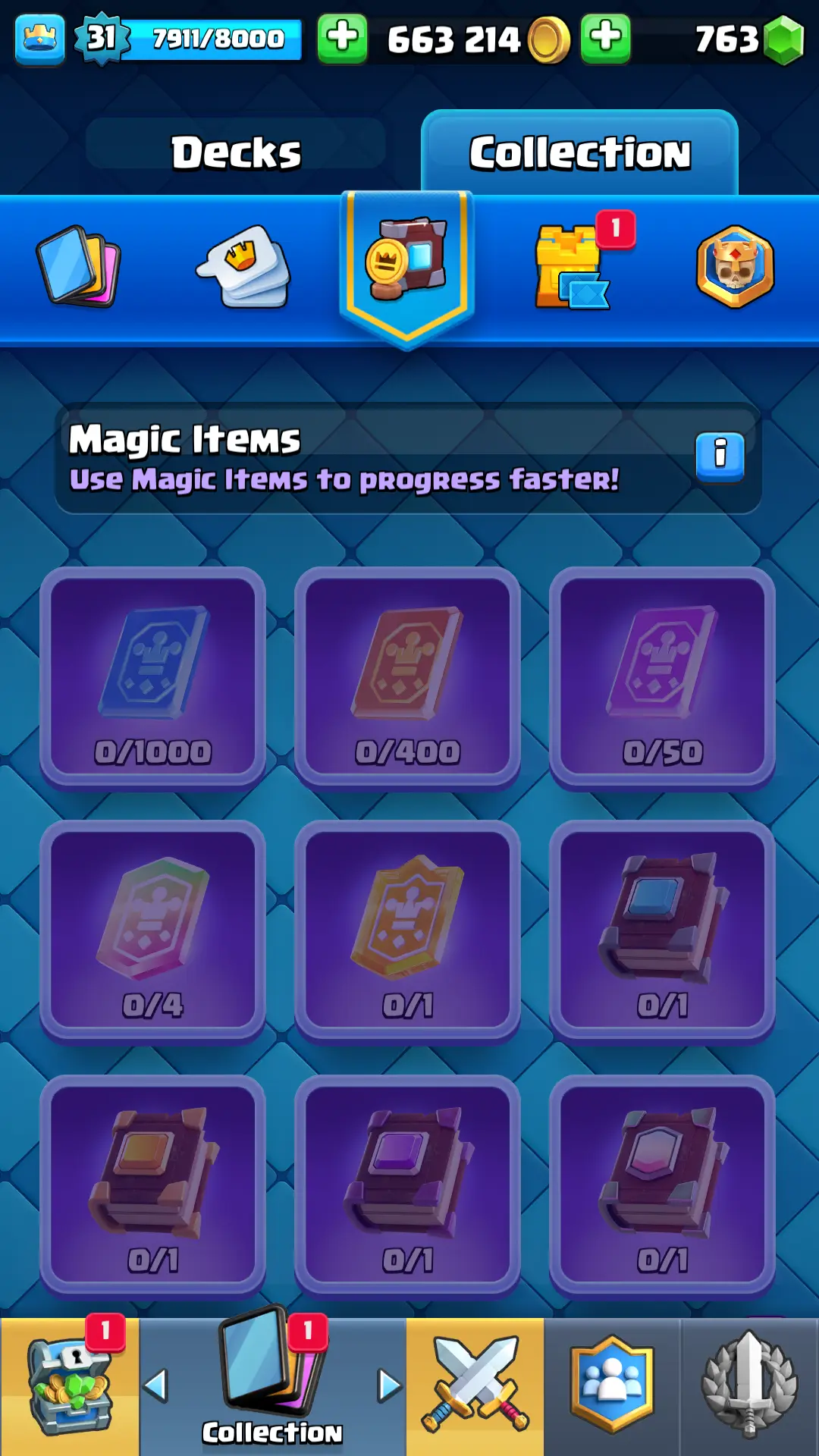Screen dimensions: 819x1456
Task: Open the Magic Items info button
Action: [x=720, y=457]
